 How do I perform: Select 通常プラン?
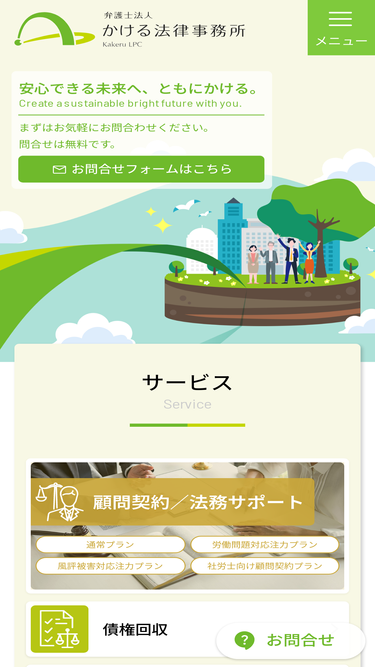click(111, 544)
